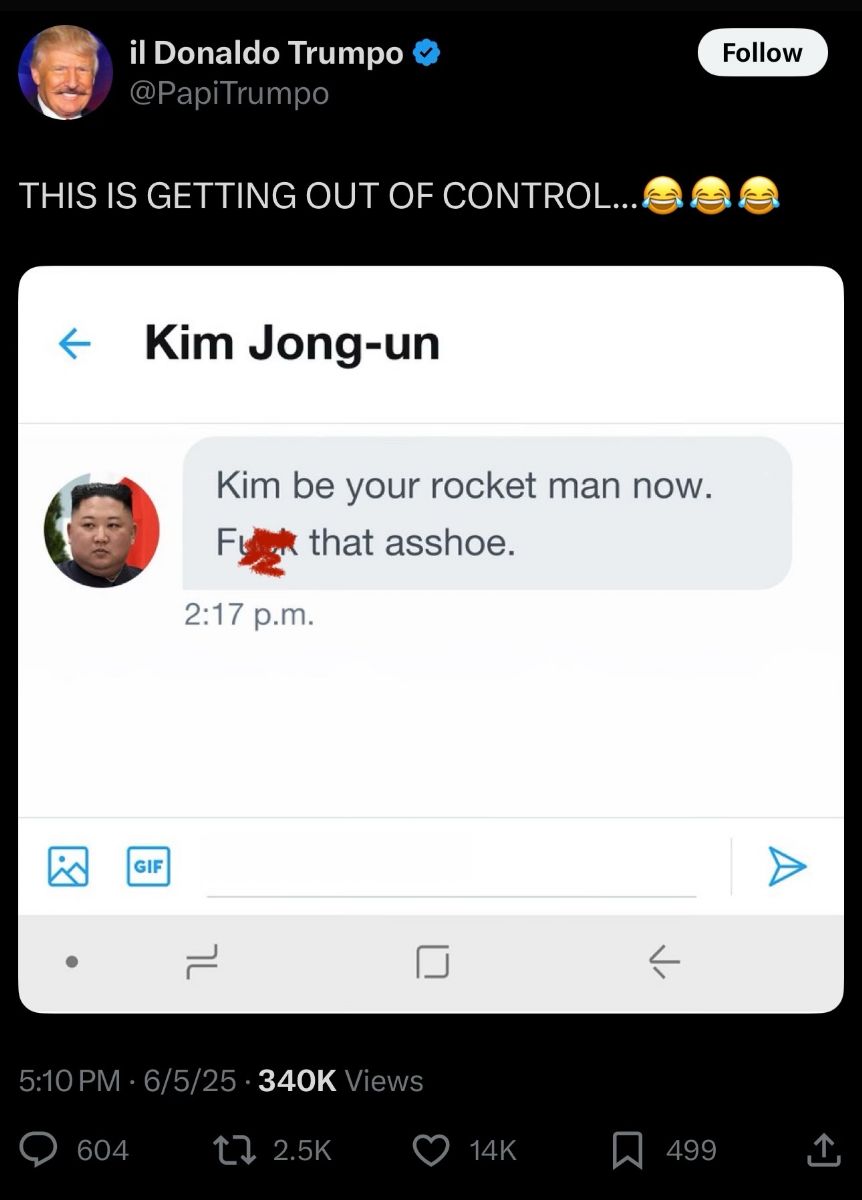The width and height of the screenshot is (862, 1200).
Task: Reply to this post
Action: pos(40,1150)
